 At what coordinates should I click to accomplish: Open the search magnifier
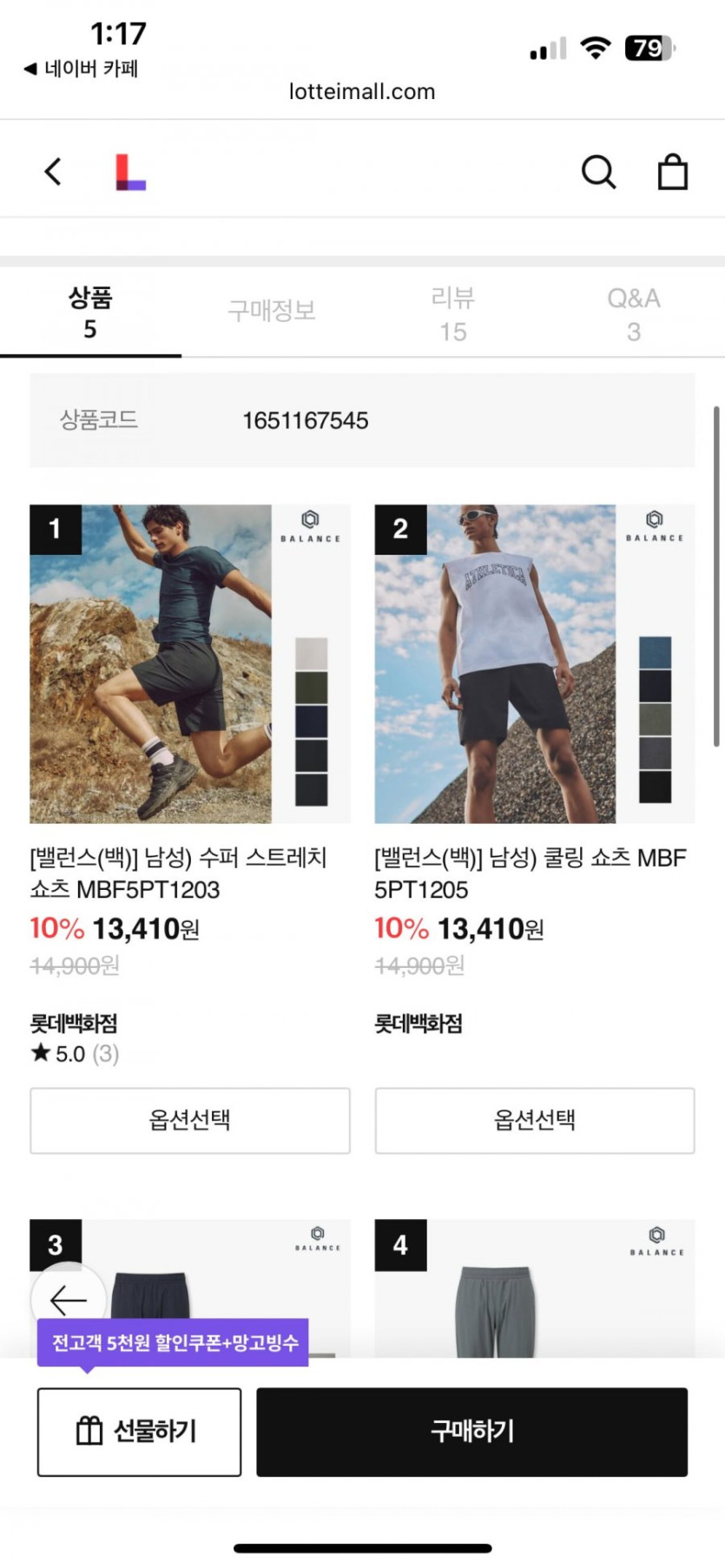[x=598, y=172]
